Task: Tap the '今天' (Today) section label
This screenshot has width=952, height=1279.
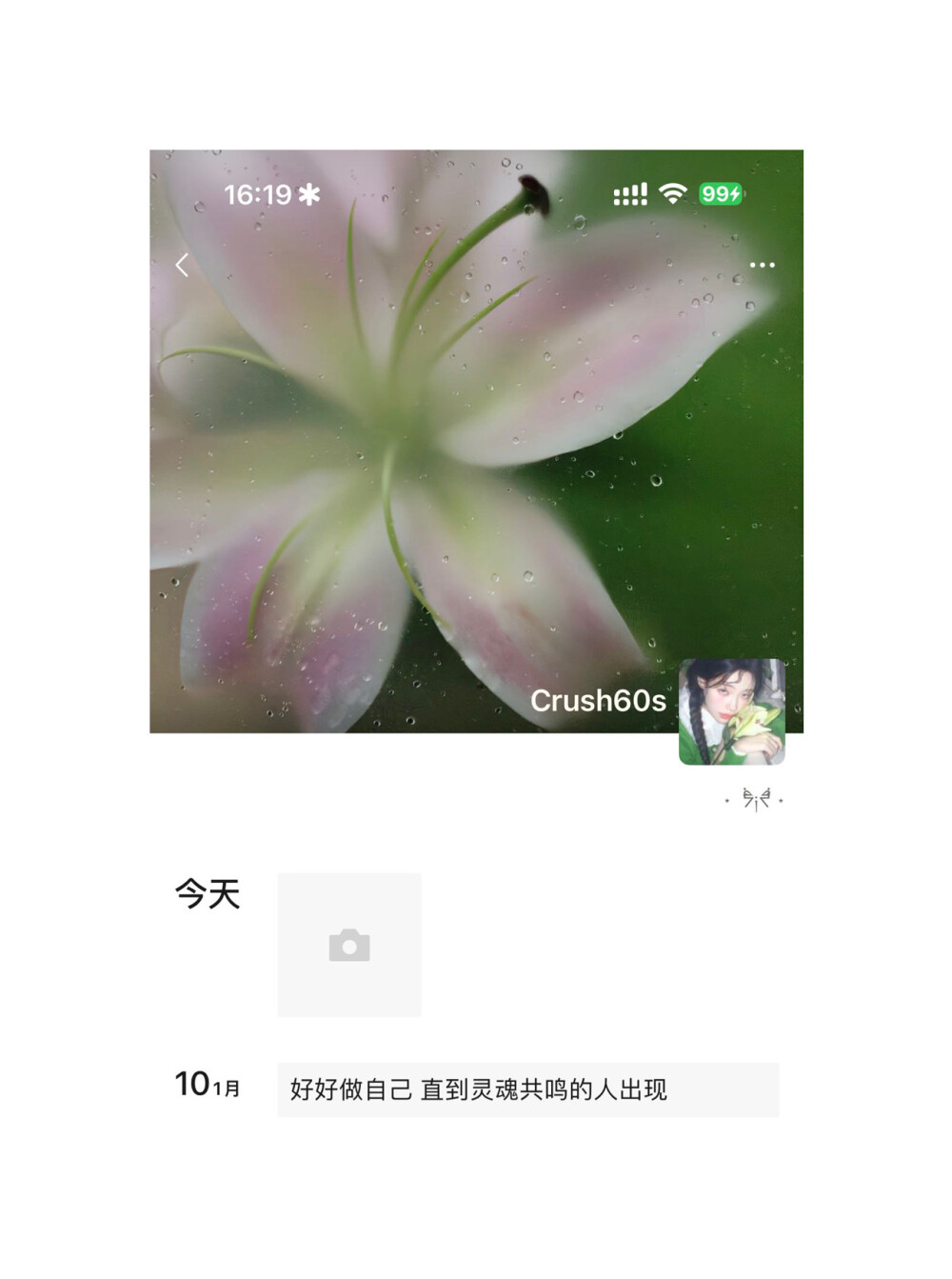Action: (208, 893)
